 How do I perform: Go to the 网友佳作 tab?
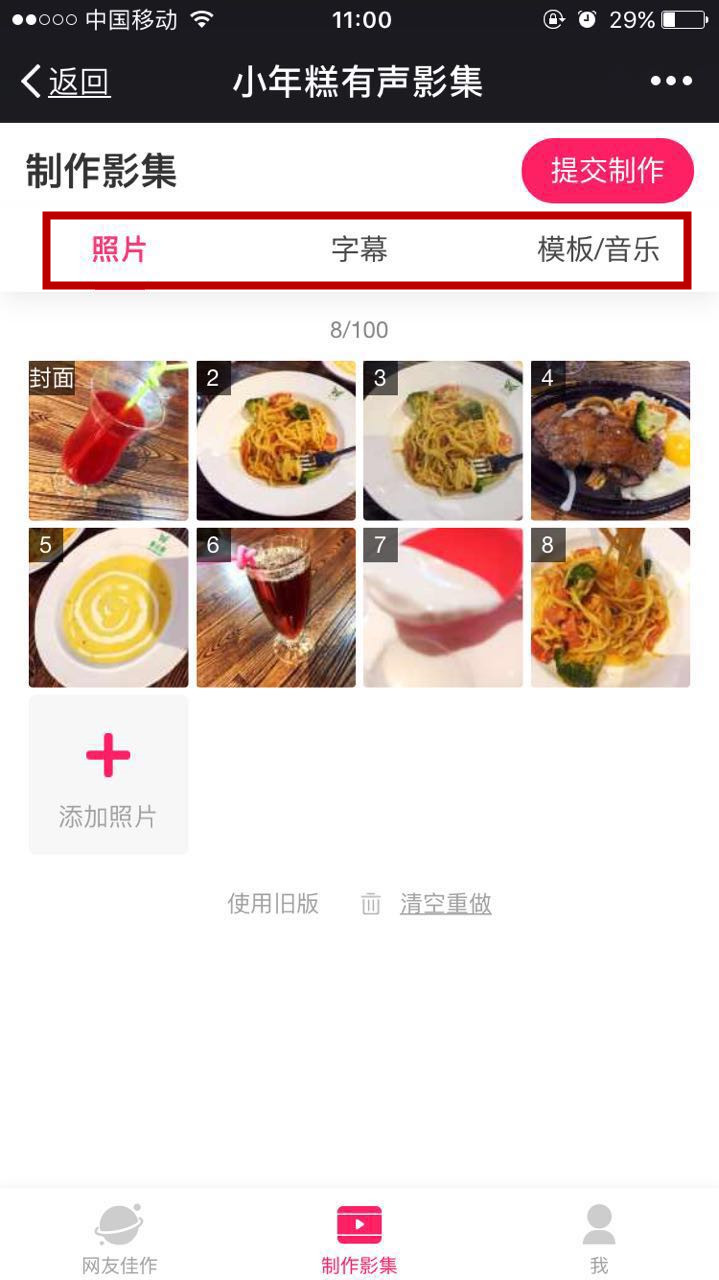[x=119, y=1240]
